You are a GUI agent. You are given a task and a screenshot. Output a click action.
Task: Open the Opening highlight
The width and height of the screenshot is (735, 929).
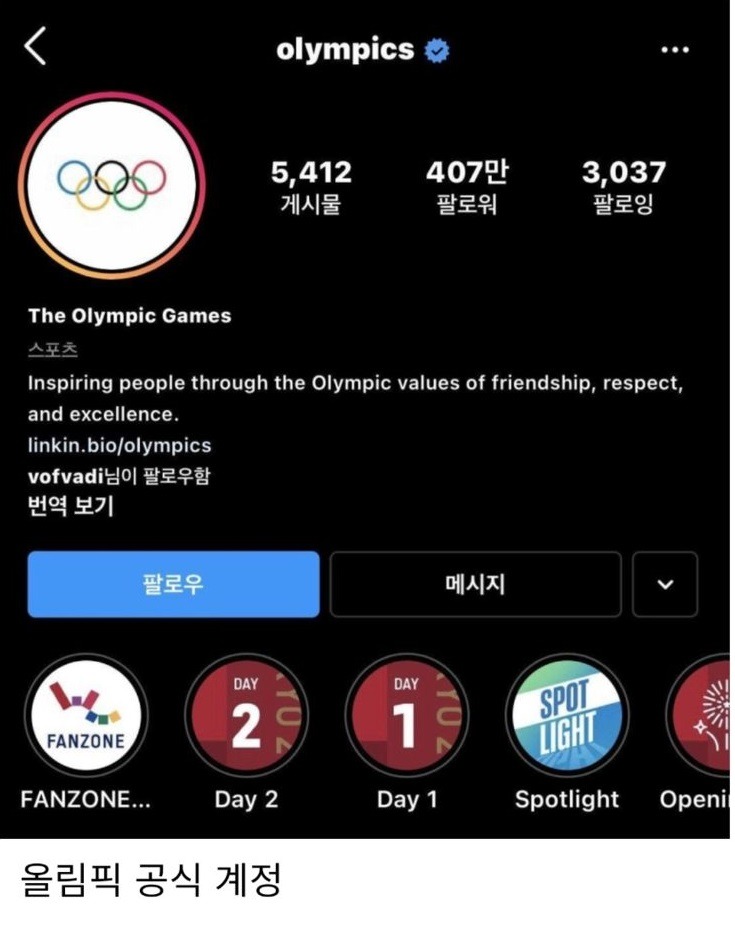(x=706, y=717)
